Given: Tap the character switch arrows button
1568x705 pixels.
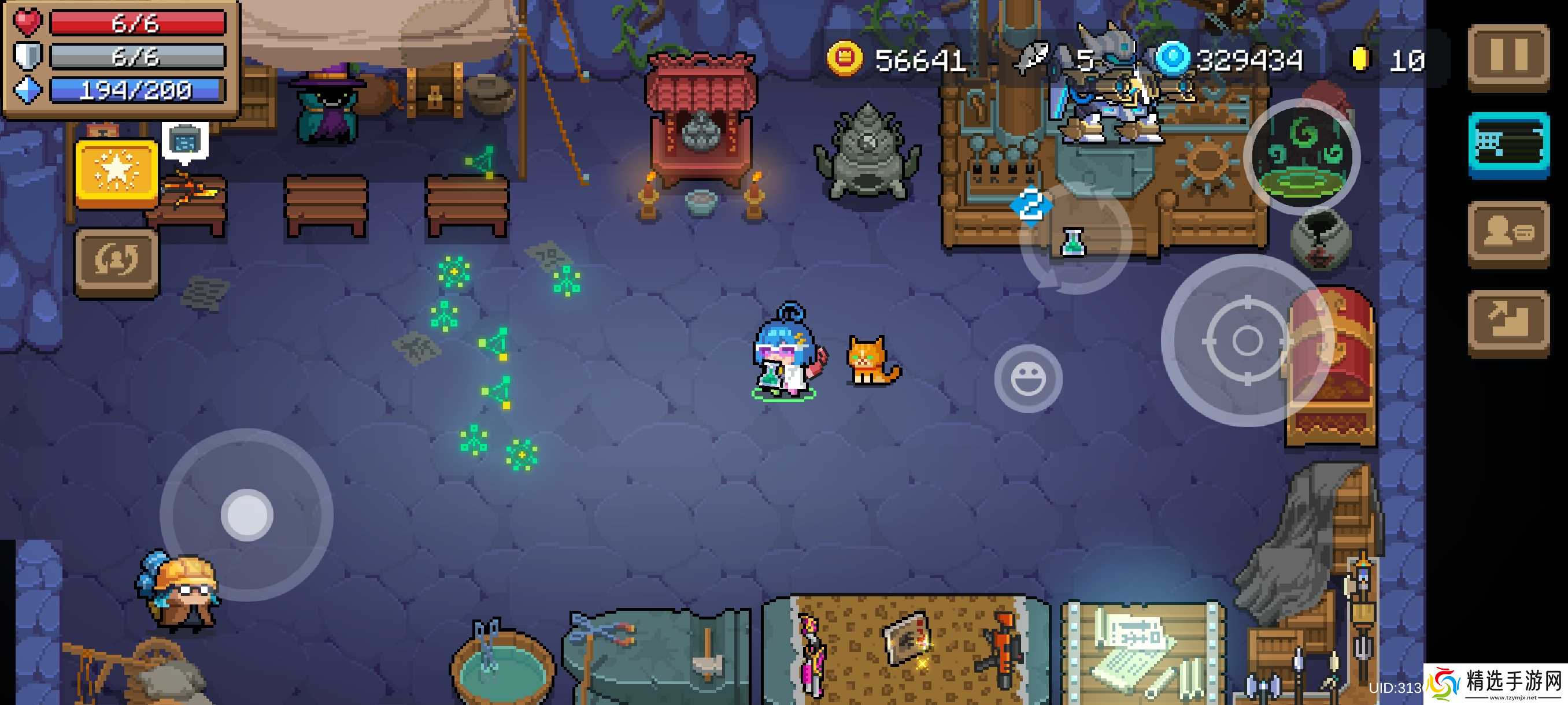Looking at the screenshot, I should click(x=116, y=262).
